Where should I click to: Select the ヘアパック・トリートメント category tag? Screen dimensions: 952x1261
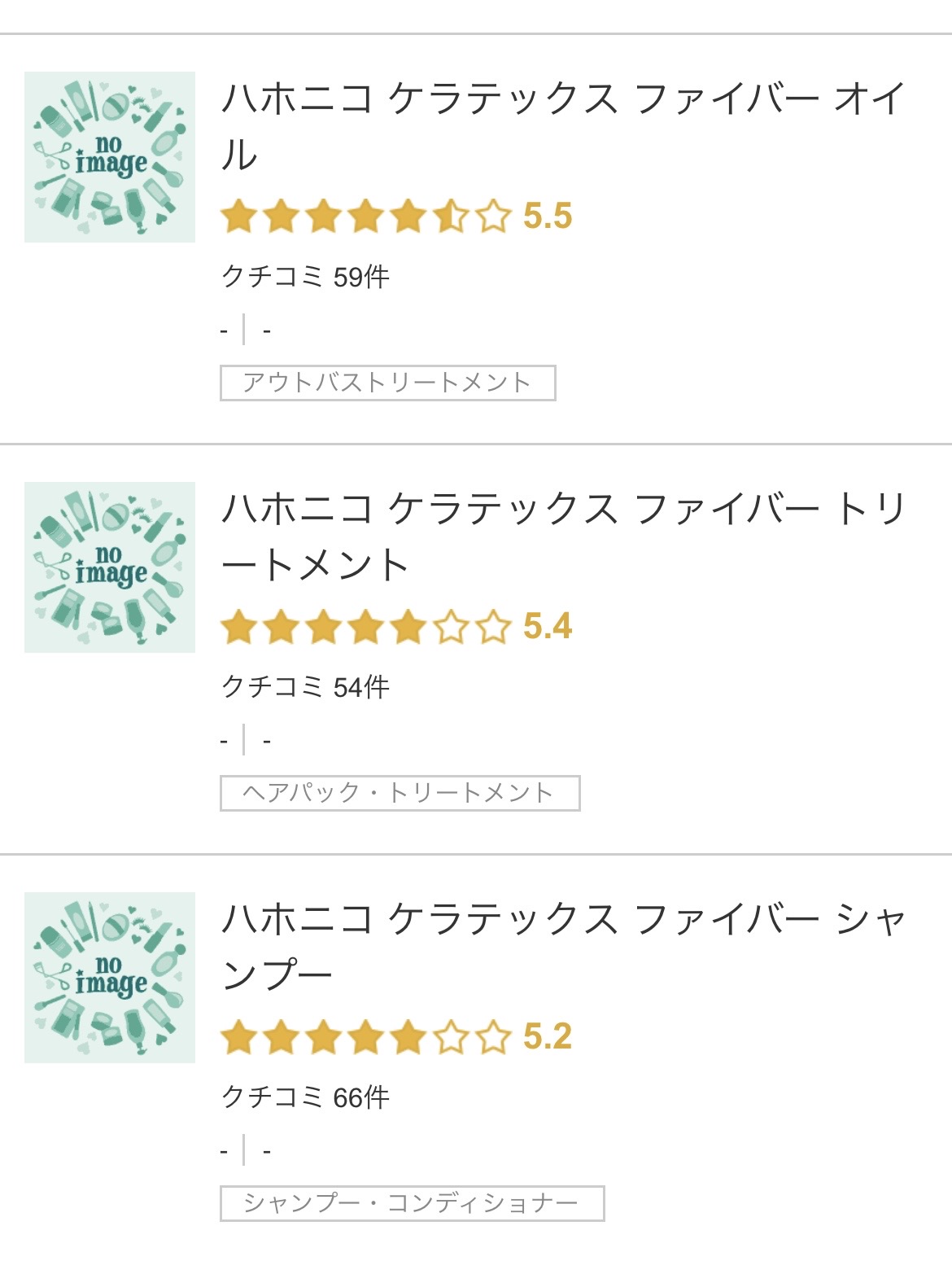pyautogui.click(x=400, y=793)
